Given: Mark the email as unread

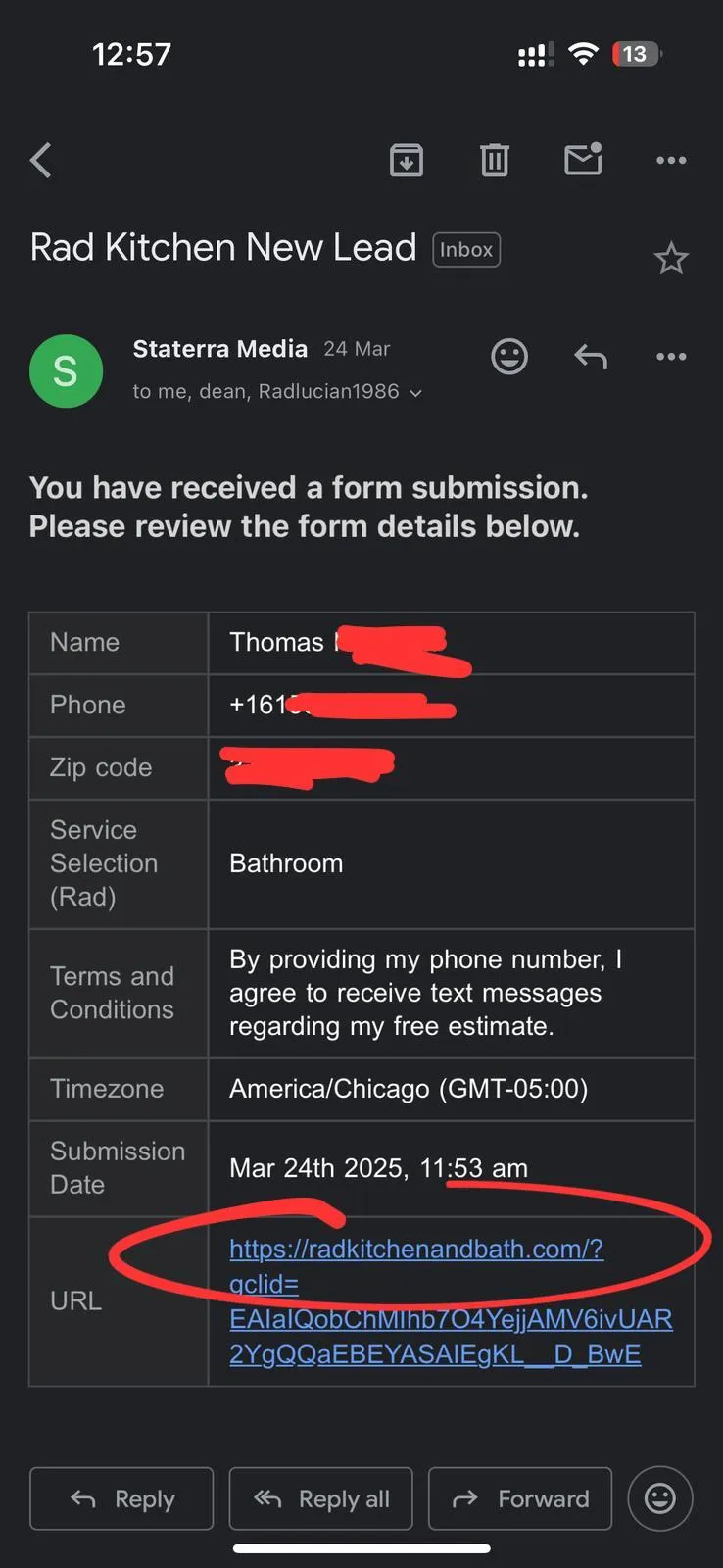Looking at the screenshot, I should [583, 159].
